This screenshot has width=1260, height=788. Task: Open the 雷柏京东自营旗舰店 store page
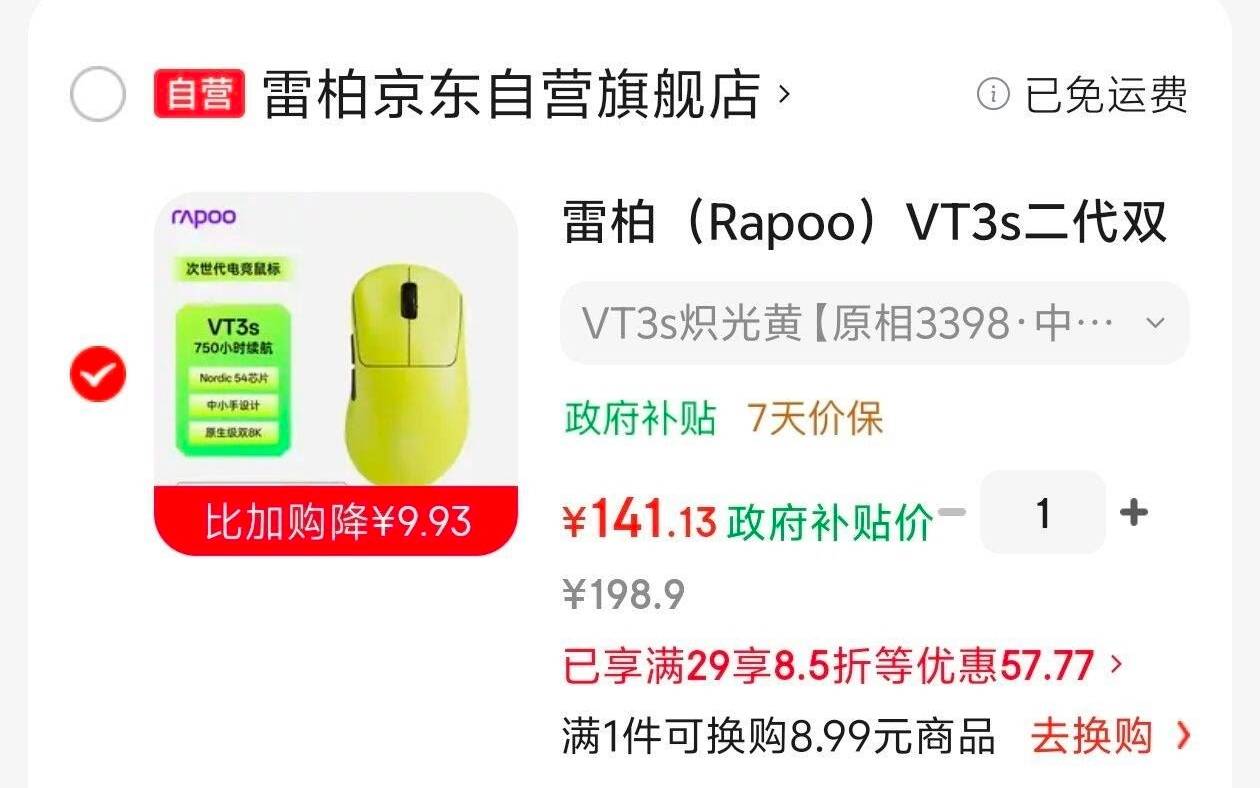pos(512,95)
